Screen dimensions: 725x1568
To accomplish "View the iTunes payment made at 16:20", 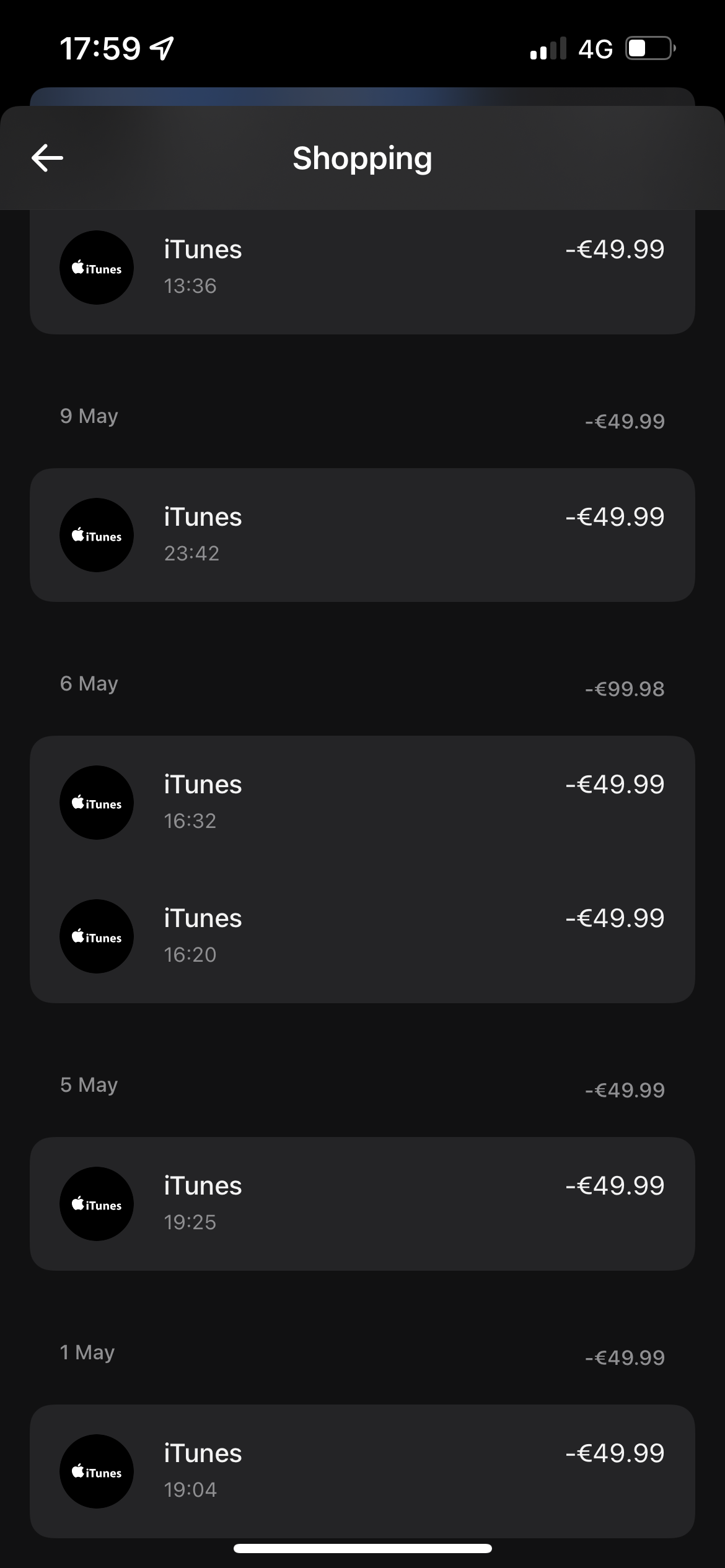I will tap(362, 936).
